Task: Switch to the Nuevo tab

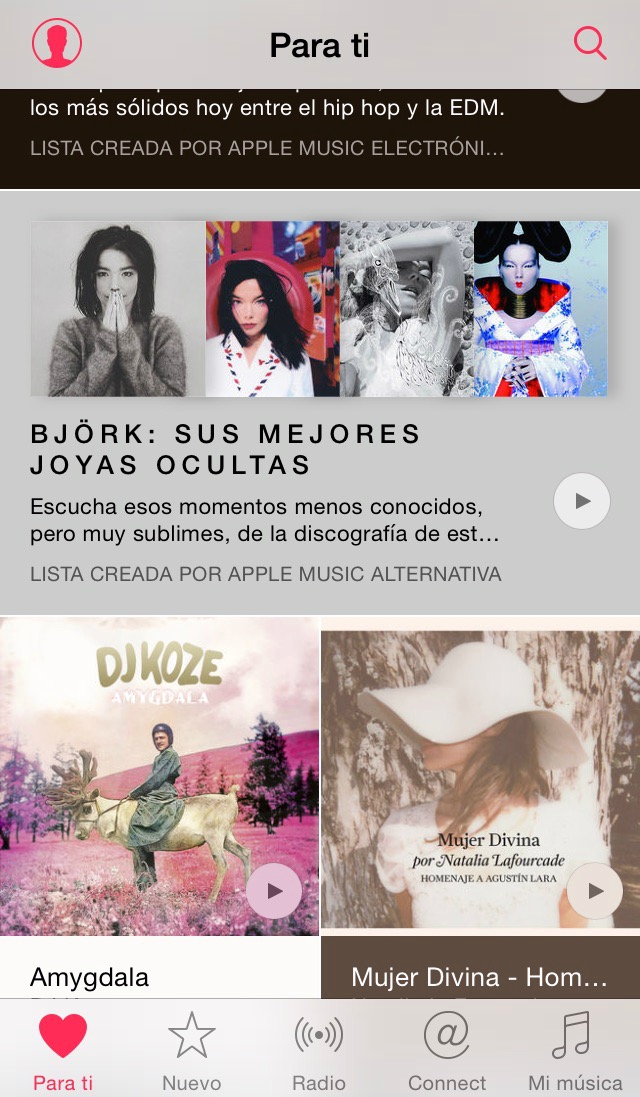Action: click(192, 1050)
